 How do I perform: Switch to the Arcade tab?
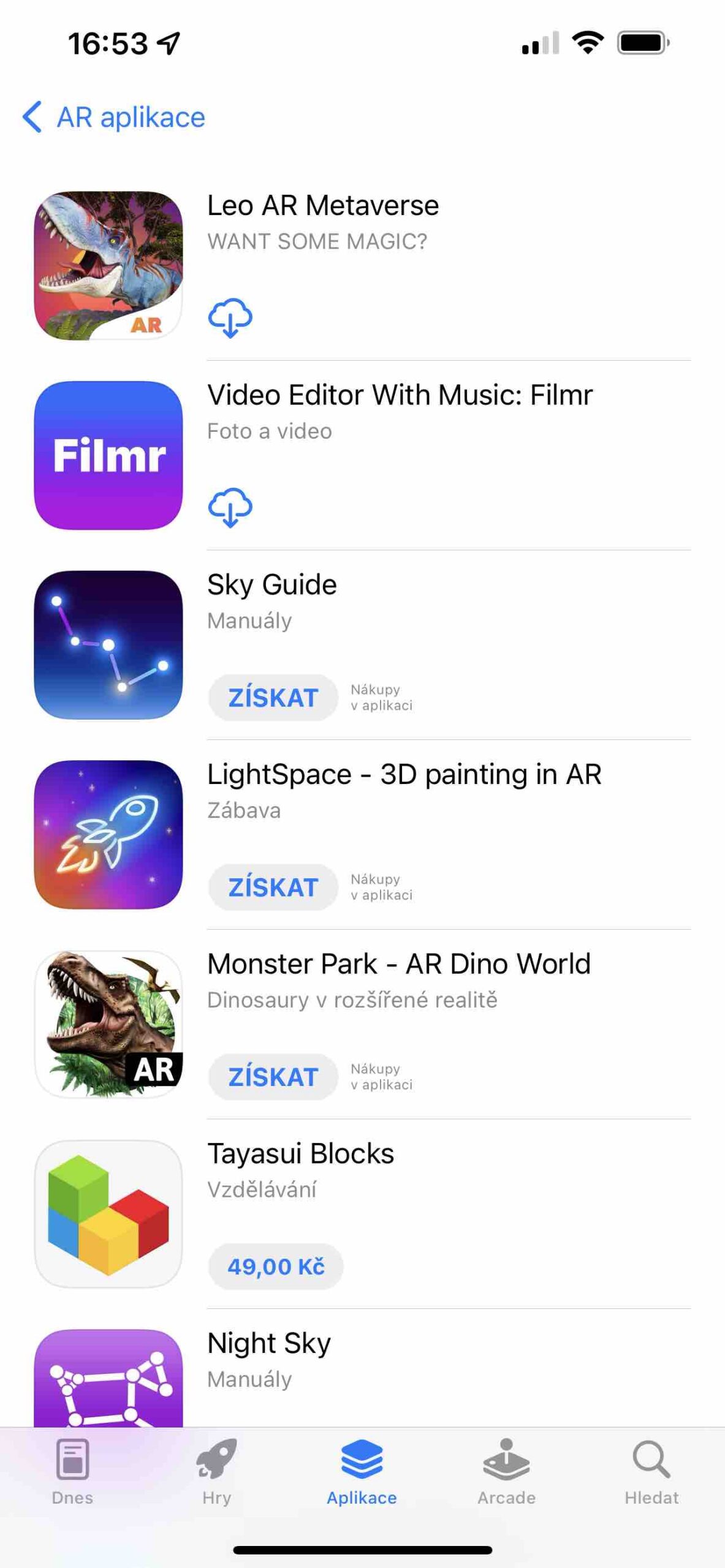tap(507, 1476)
